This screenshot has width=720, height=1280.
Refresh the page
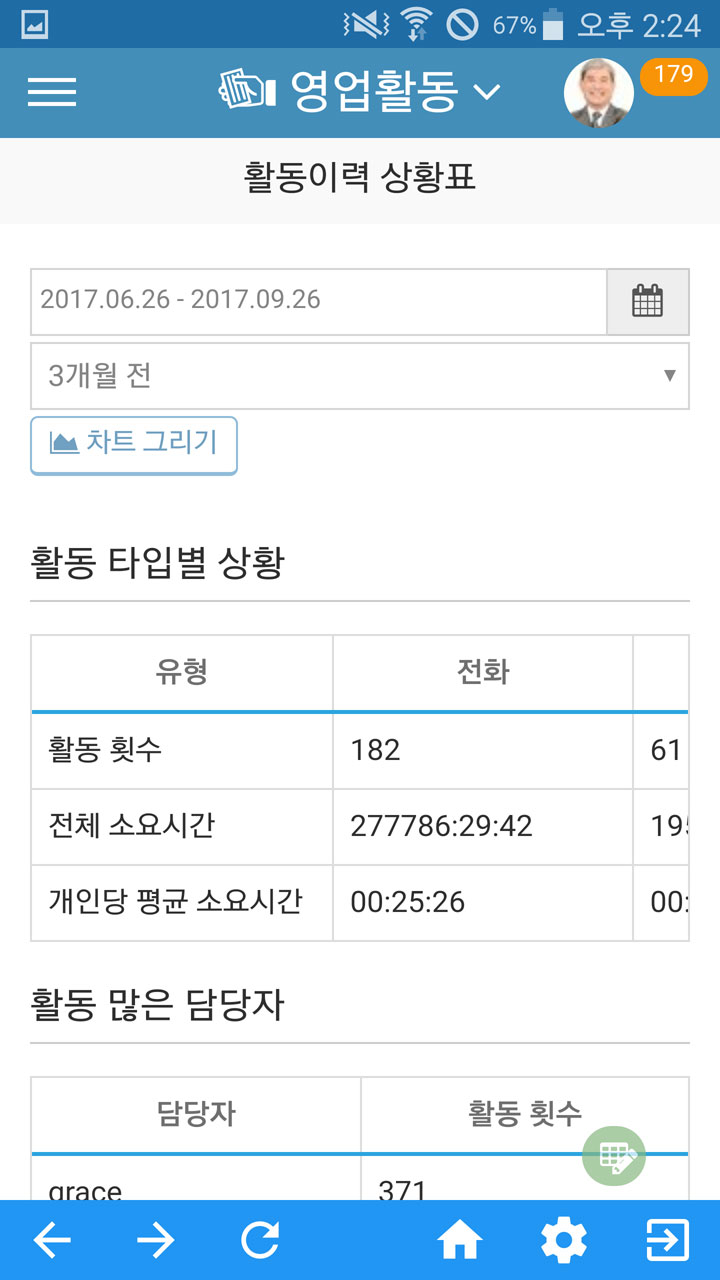(x=260, y=1241)
